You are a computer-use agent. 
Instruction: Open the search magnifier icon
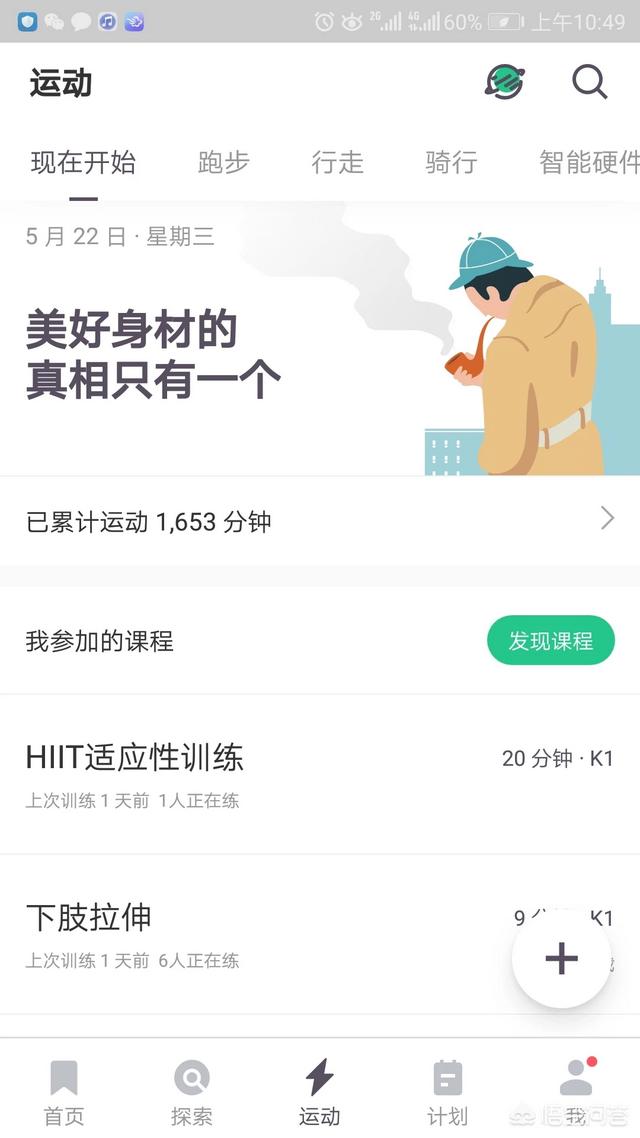[589, 82]
